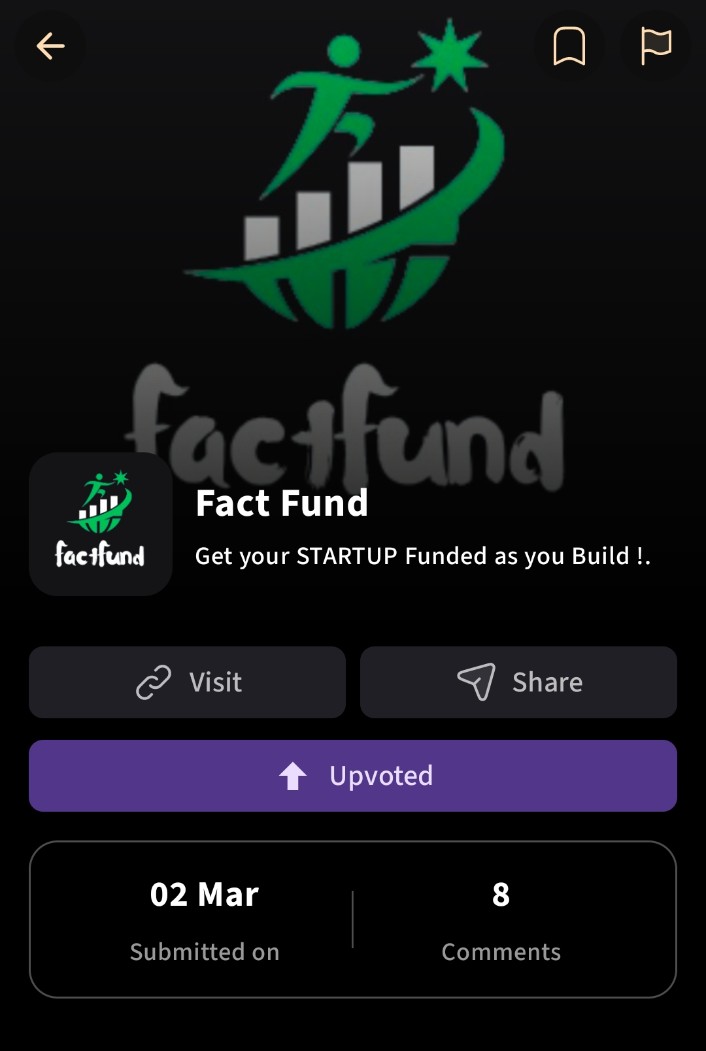Bookmark the Fact Fund listing
This screenshot has width=706, height=1051.
point(569,46)
